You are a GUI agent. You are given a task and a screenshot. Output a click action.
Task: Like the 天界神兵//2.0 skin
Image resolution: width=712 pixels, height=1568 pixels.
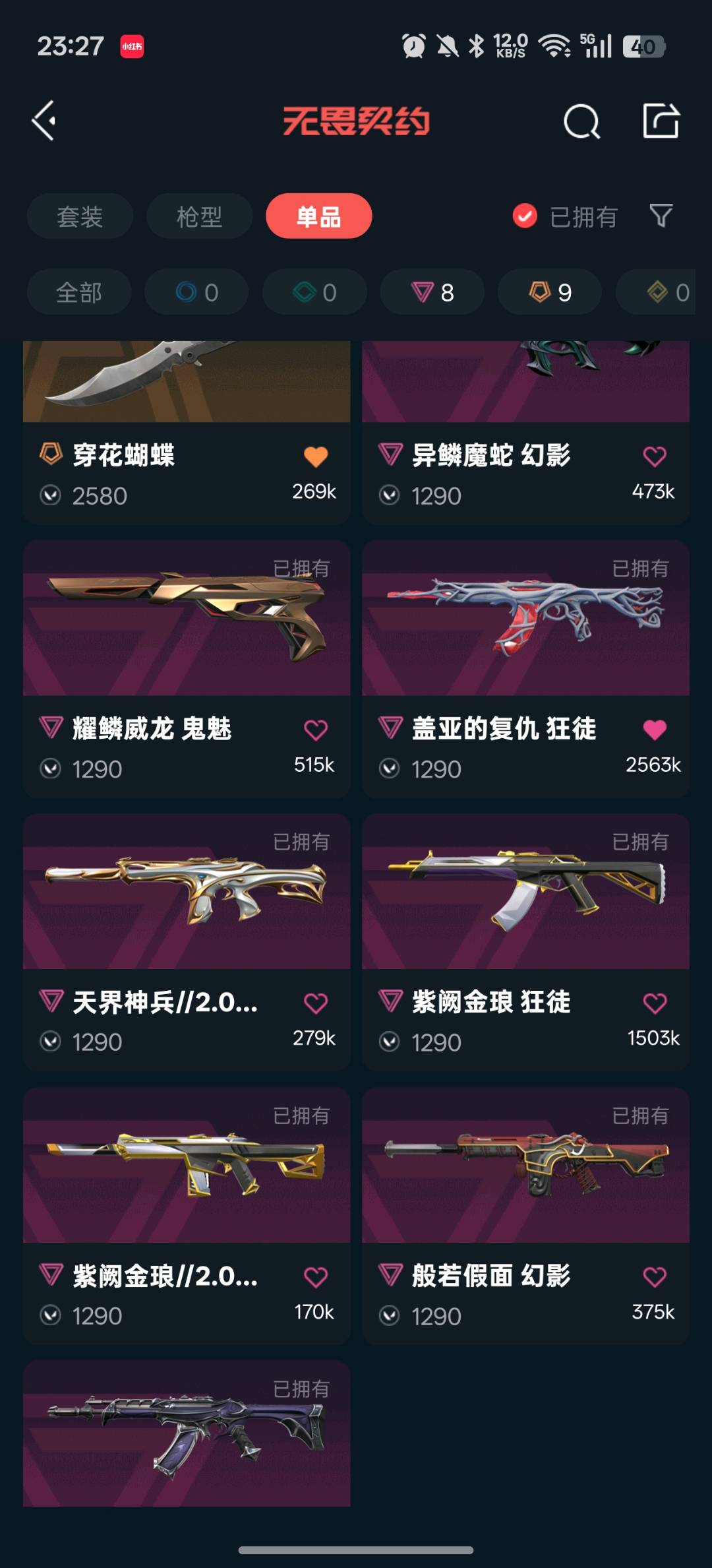coord(316,1003)
